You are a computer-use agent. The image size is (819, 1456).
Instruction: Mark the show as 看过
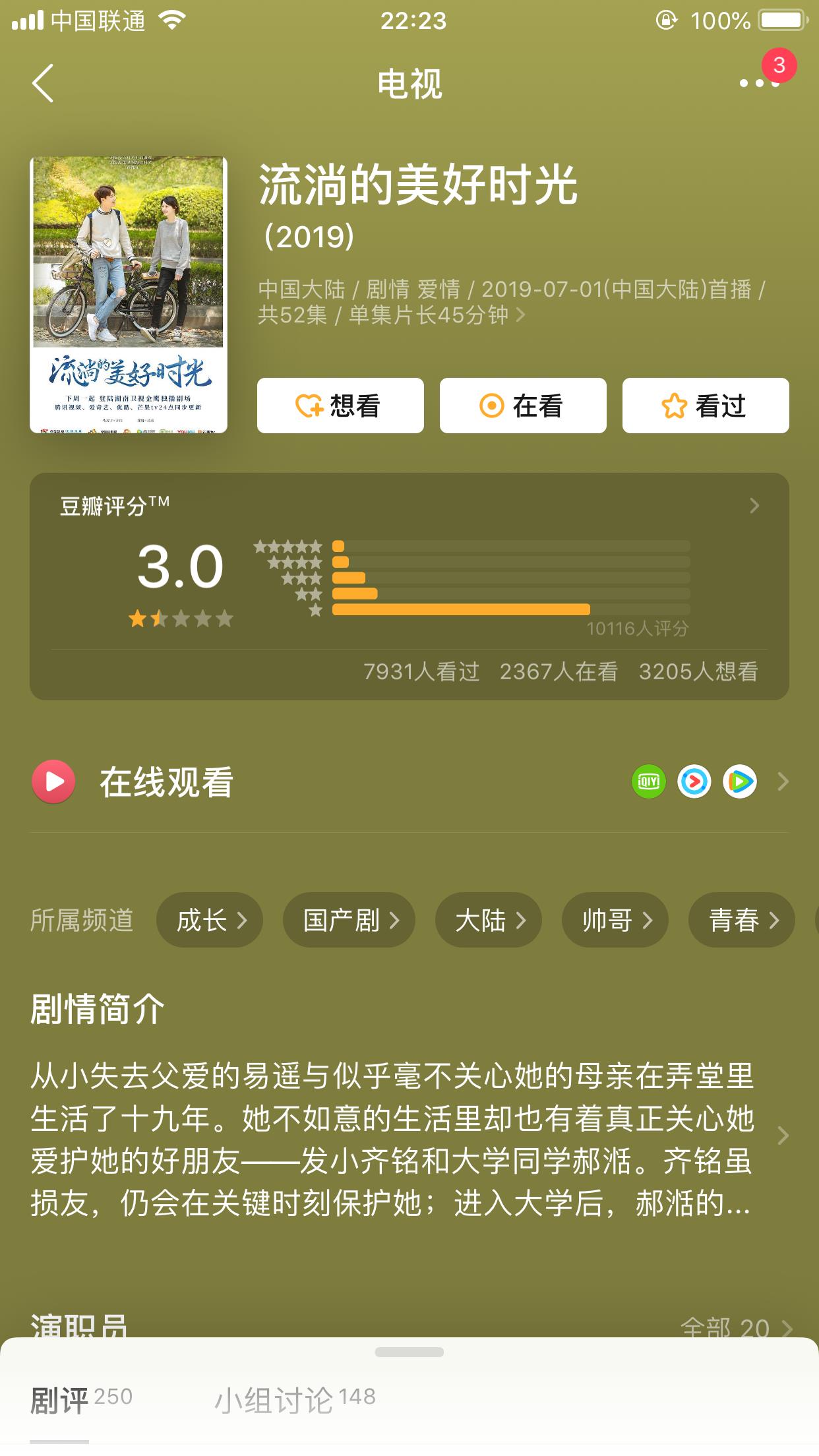point(706,406)
